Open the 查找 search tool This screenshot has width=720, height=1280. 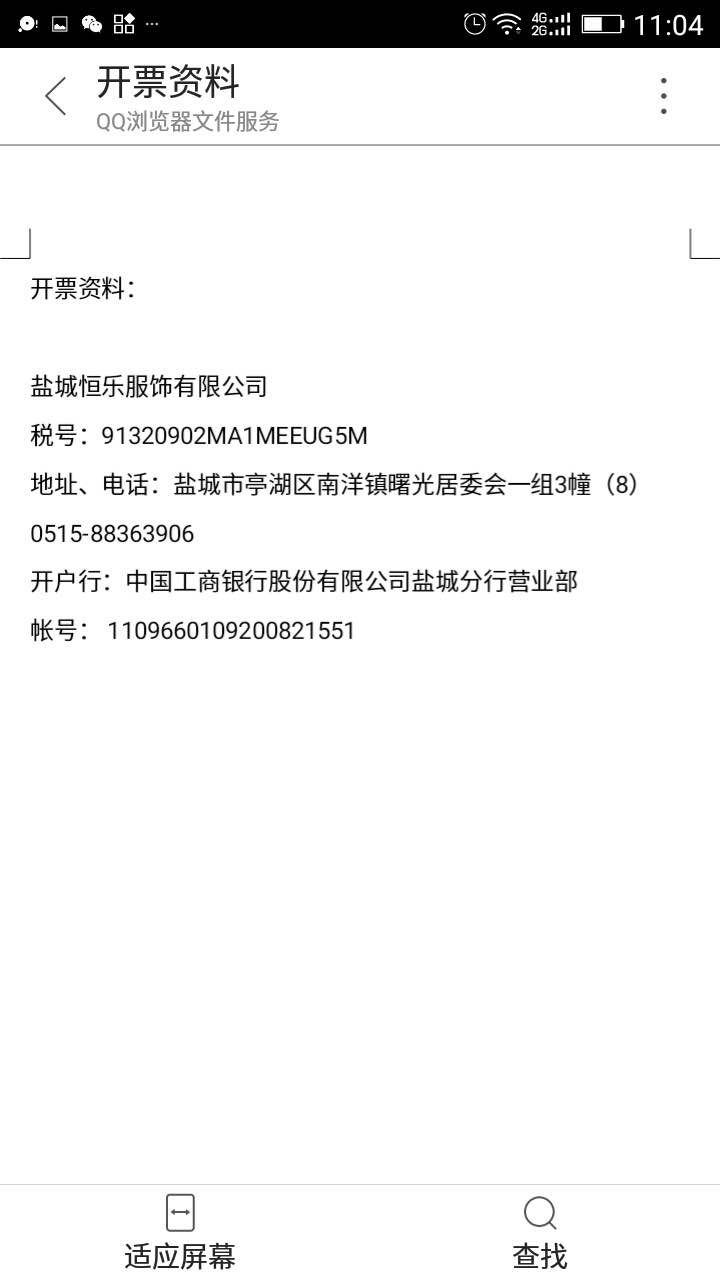(540, 1232)
